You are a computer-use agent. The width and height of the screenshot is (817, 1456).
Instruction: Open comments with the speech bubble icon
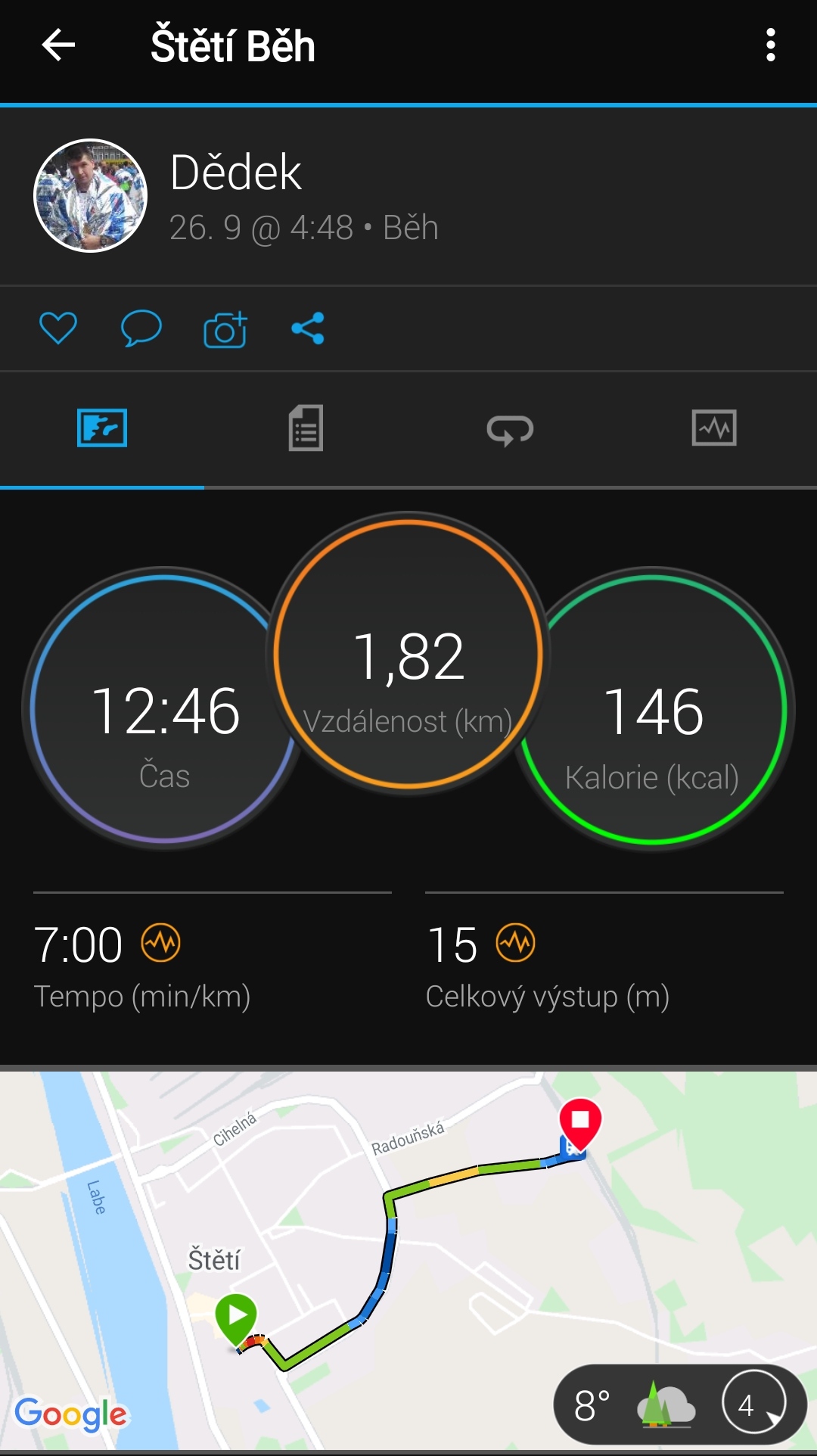[141, 328]
